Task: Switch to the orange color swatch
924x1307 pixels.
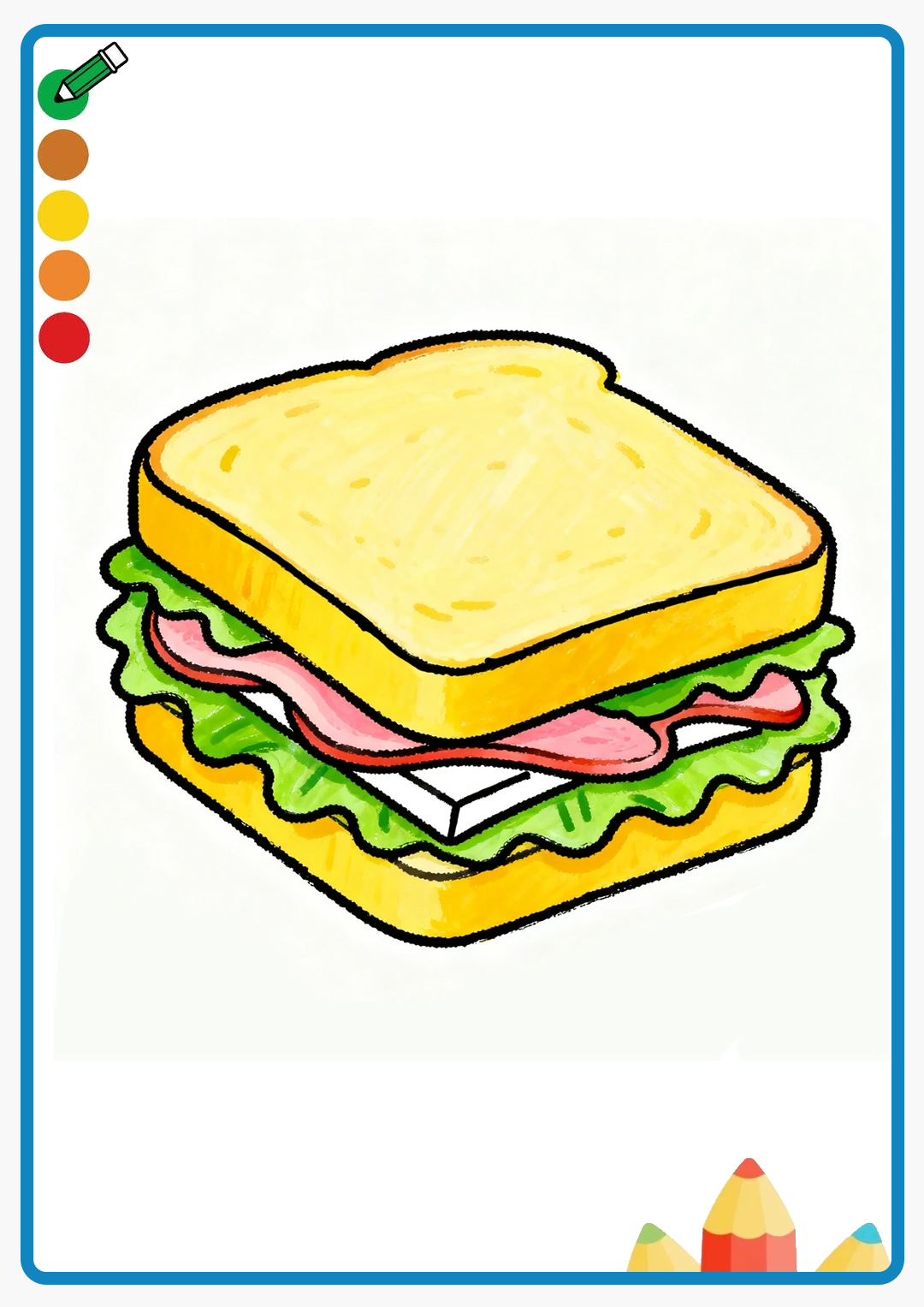Action: 64,276
